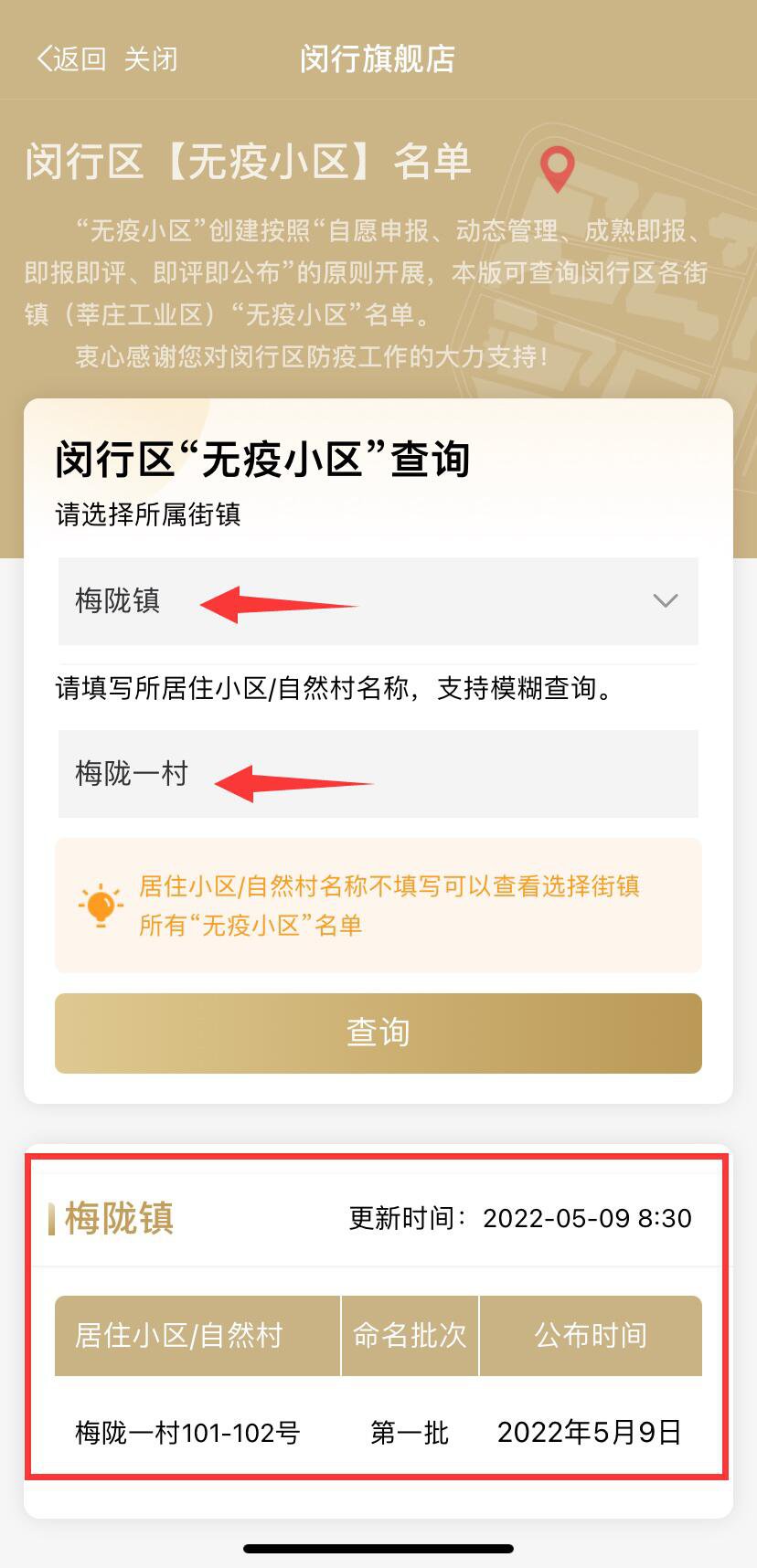
Task: Go back using 返回
Action: [71, 59]
